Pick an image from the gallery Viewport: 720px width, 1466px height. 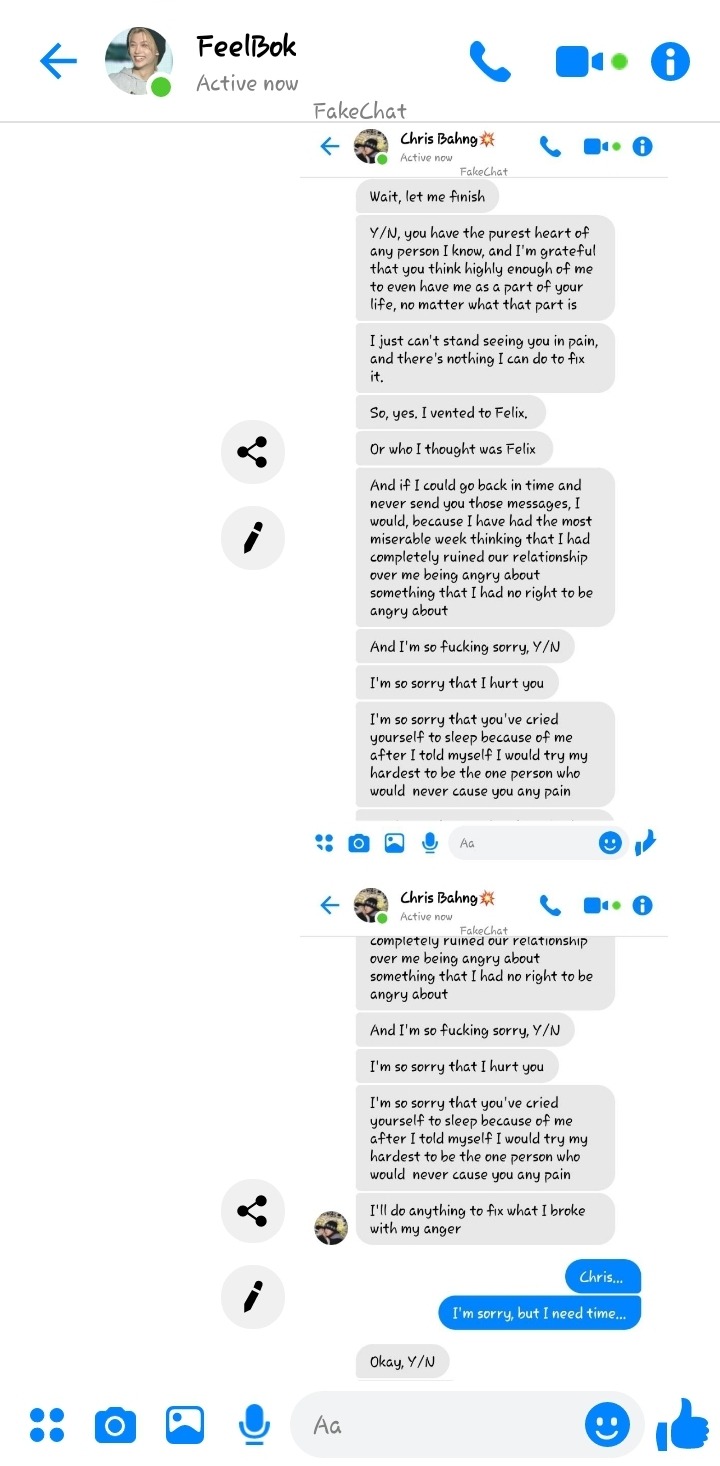click(x=185, y=1424)
